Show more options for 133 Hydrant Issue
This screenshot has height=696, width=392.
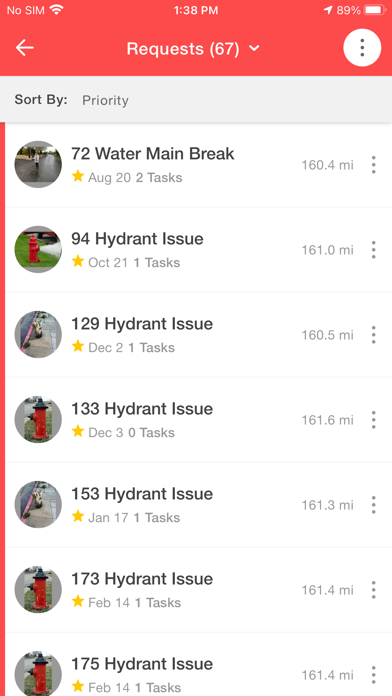click(373, 420)
